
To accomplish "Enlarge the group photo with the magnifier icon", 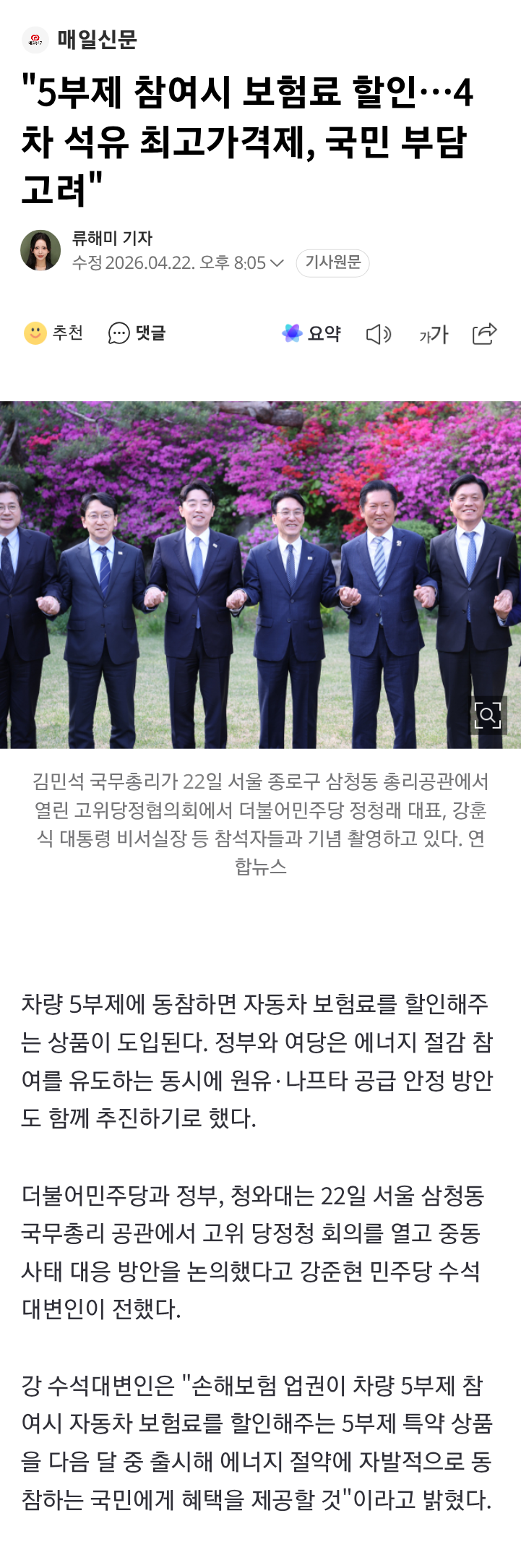I will click(488, 716).
